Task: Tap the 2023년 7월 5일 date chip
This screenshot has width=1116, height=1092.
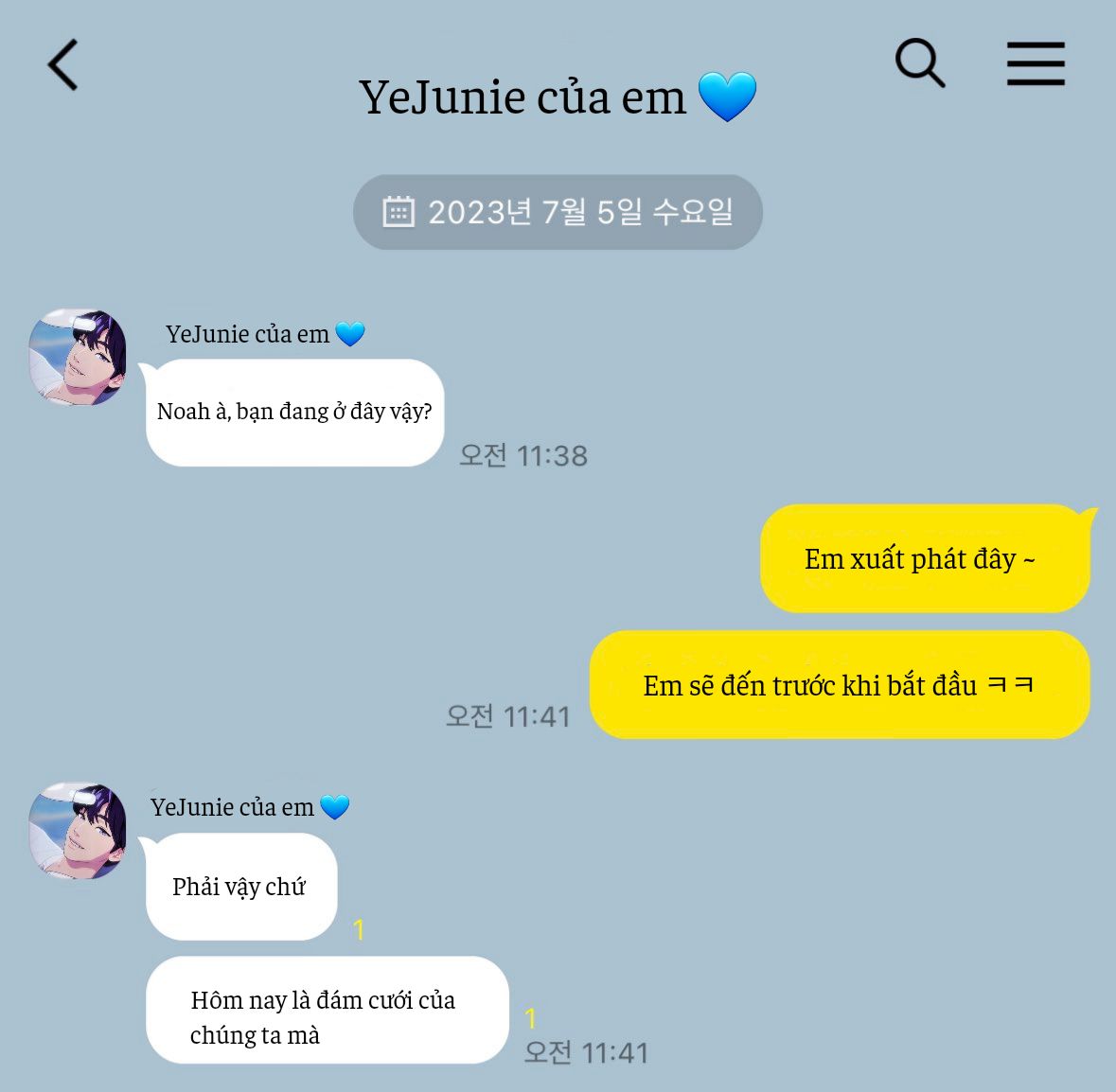Action: coord(558,212)
